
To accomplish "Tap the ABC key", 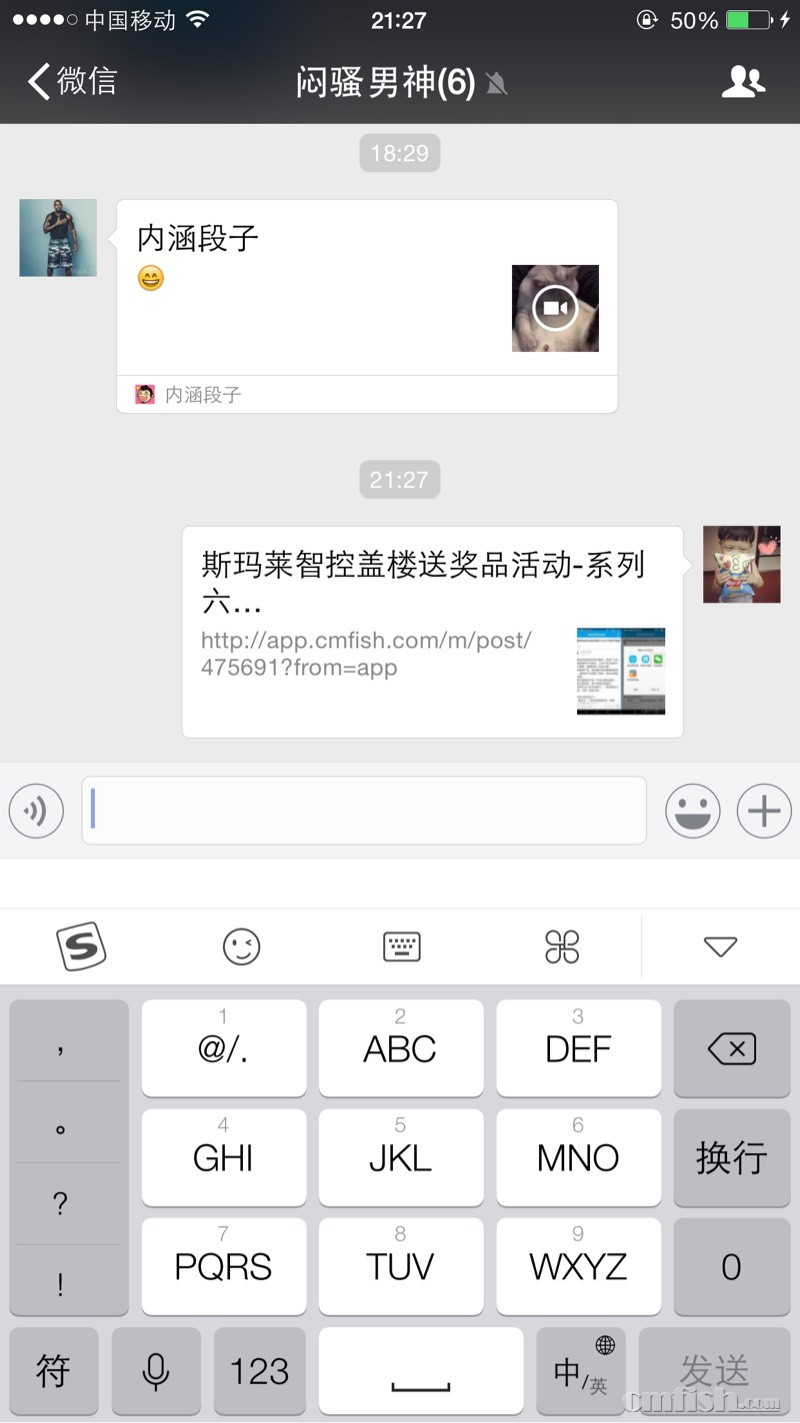I will pyautogui.click(x=400, y=1048).
